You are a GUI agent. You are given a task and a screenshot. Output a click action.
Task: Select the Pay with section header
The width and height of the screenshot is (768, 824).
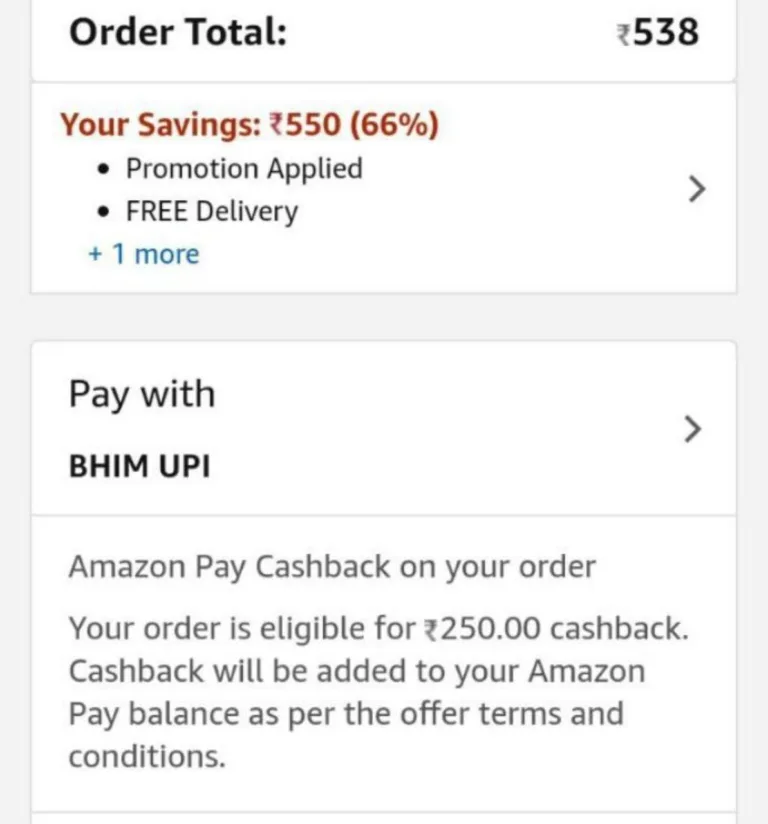coord(141,394)
